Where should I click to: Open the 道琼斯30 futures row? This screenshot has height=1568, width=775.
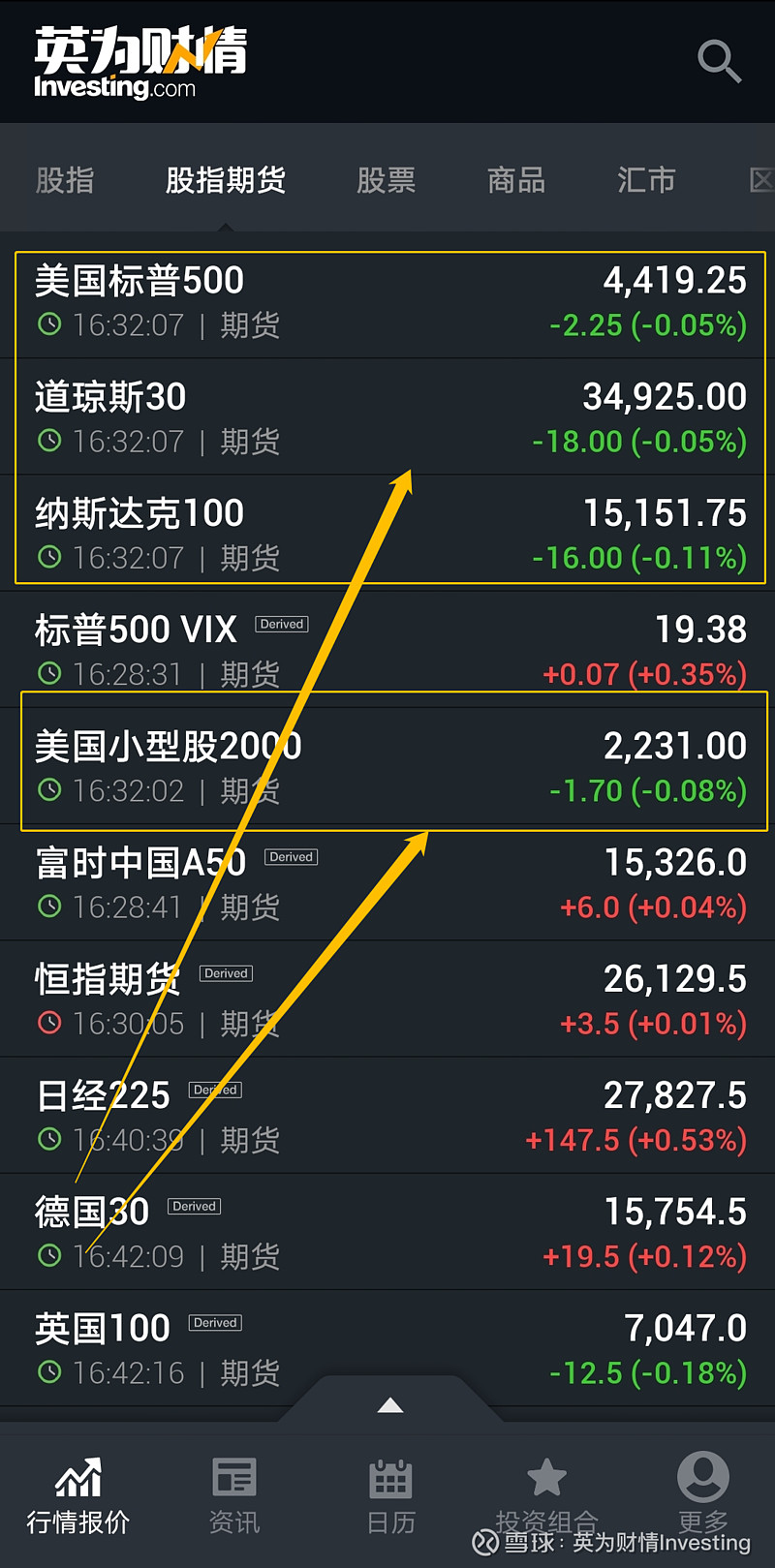(387, 416)
